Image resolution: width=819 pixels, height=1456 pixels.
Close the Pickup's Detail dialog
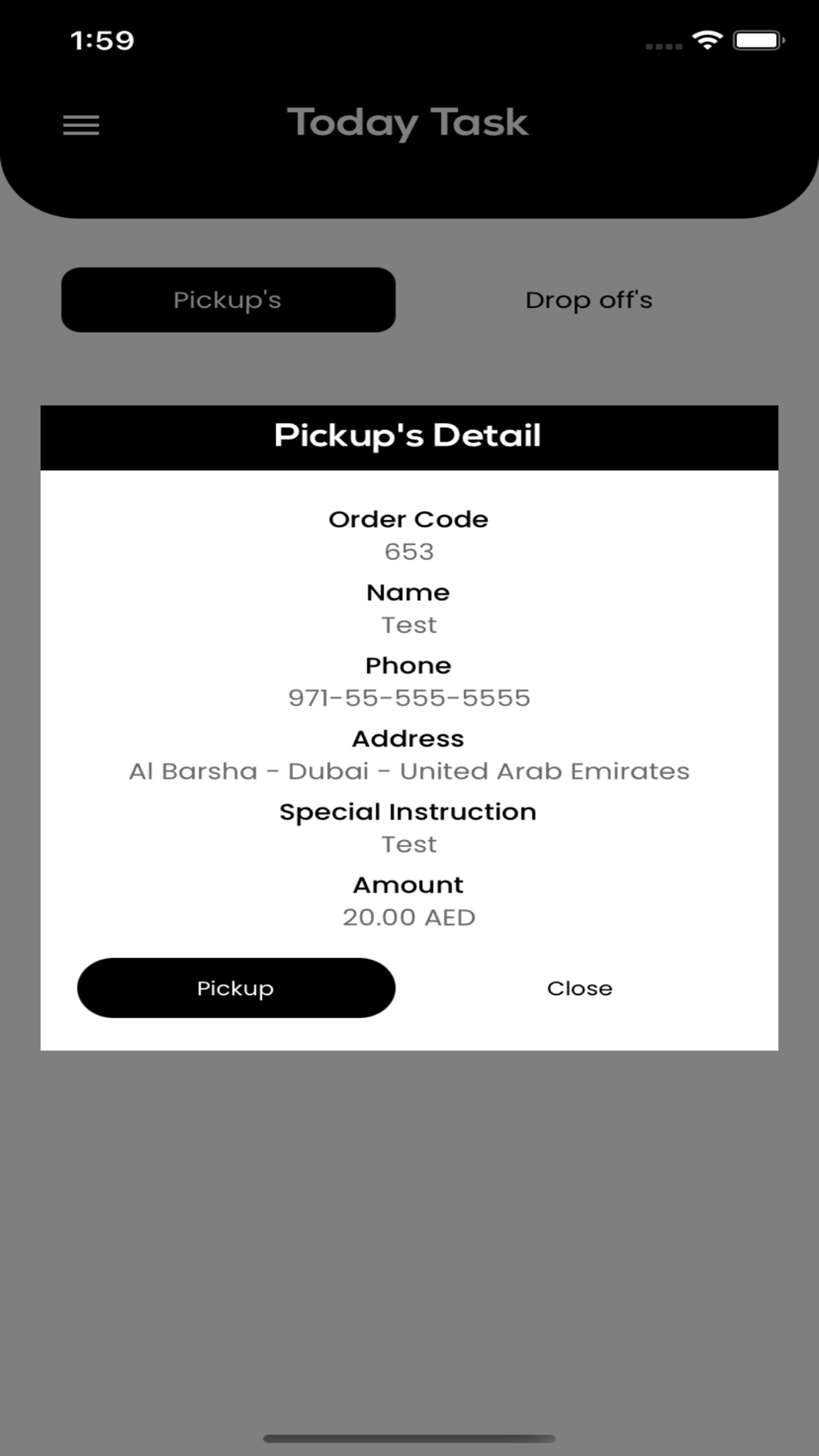[580, 988]
